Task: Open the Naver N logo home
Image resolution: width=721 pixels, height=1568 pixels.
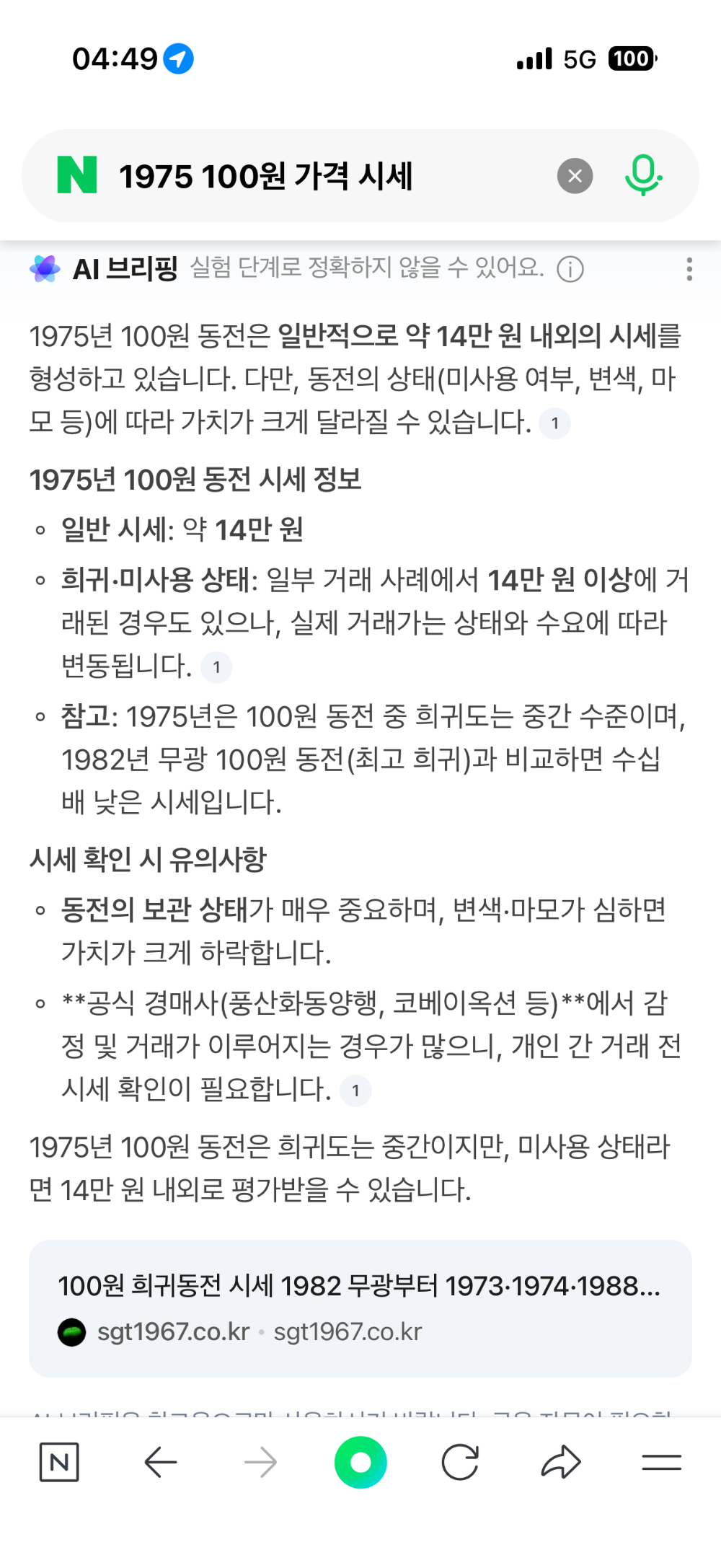Action: (x=77, y=175)
